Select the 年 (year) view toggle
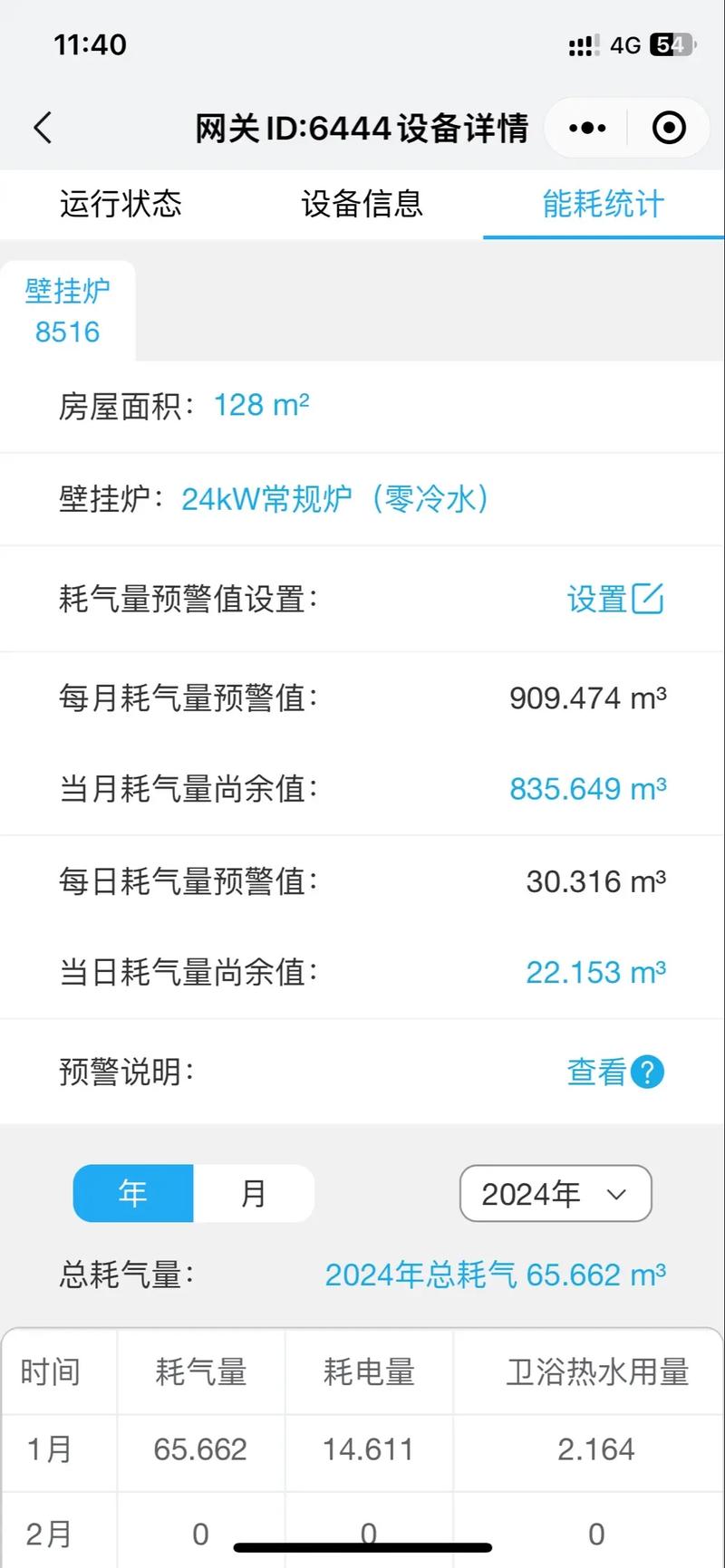 [x=132, y=1194]
